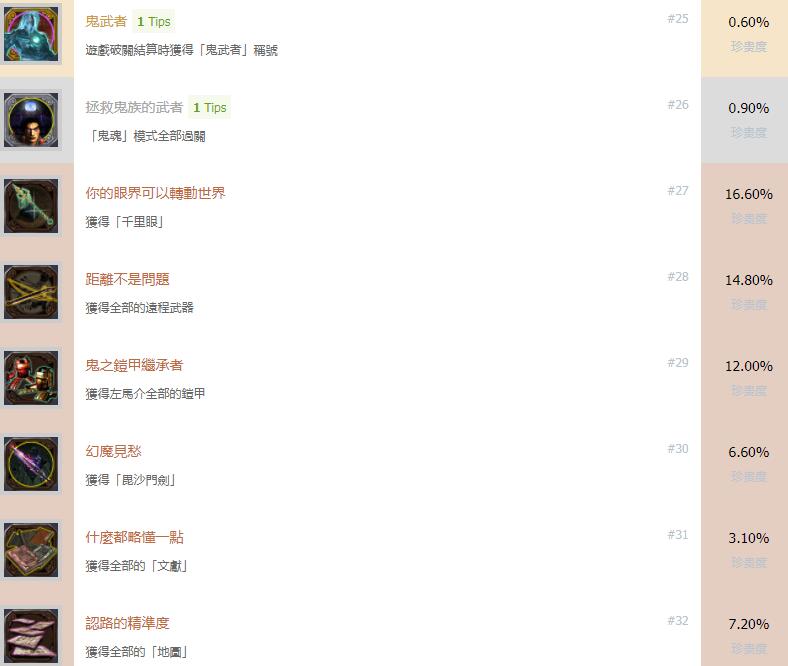Tap the icon image of 幻魔見愁 trophy
The width and height of the screenshot is (788, 666).
click(x=31, y=464)
